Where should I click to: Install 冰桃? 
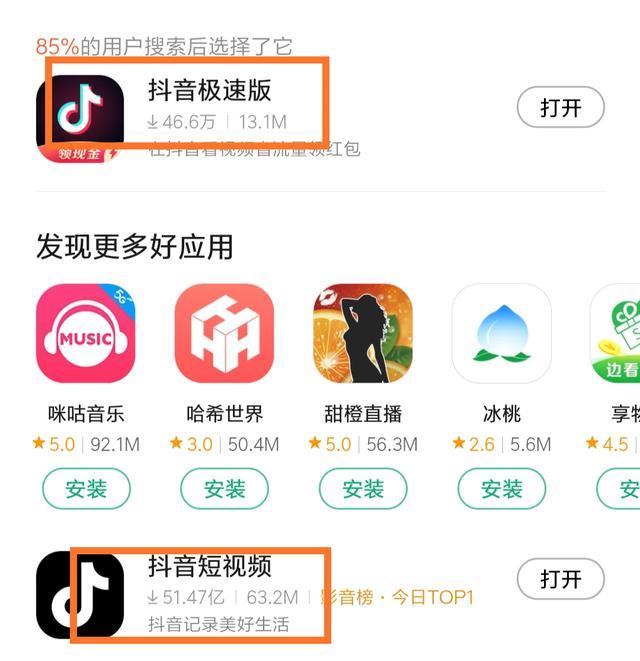click(x=501, y=489)
